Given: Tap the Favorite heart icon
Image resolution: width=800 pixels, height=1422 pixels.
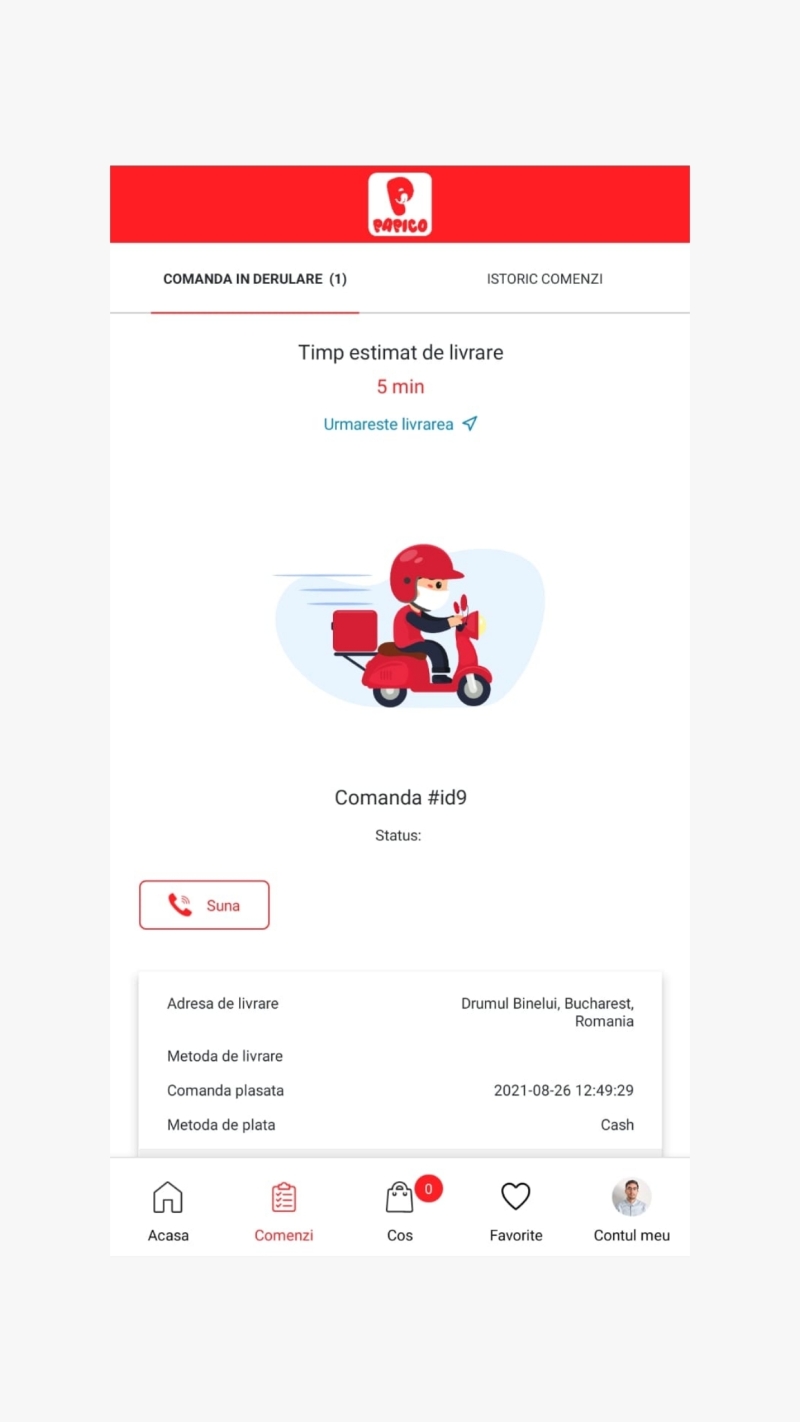Looking at the screenshot, I should pos(516,1196).
